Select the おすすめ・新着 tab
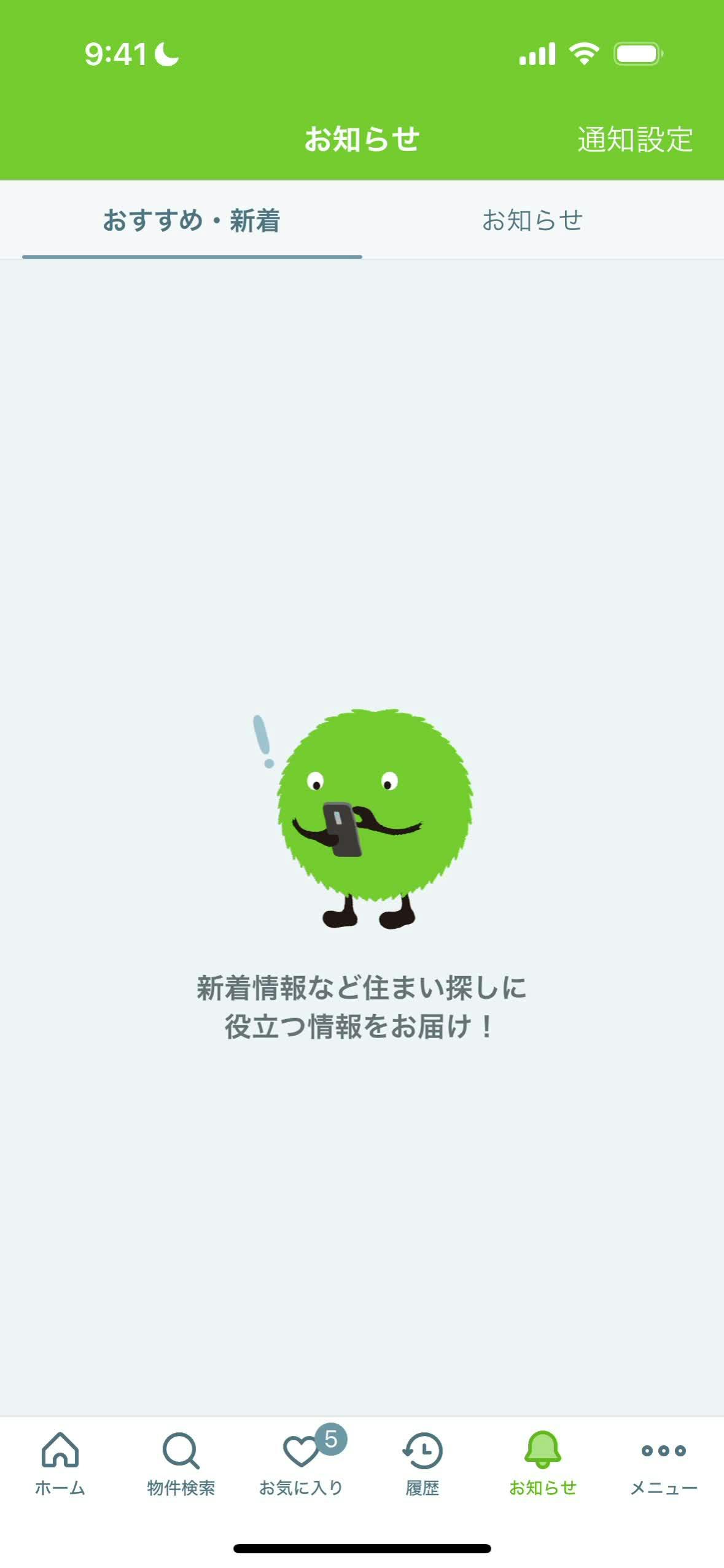 tap(192, 221)
